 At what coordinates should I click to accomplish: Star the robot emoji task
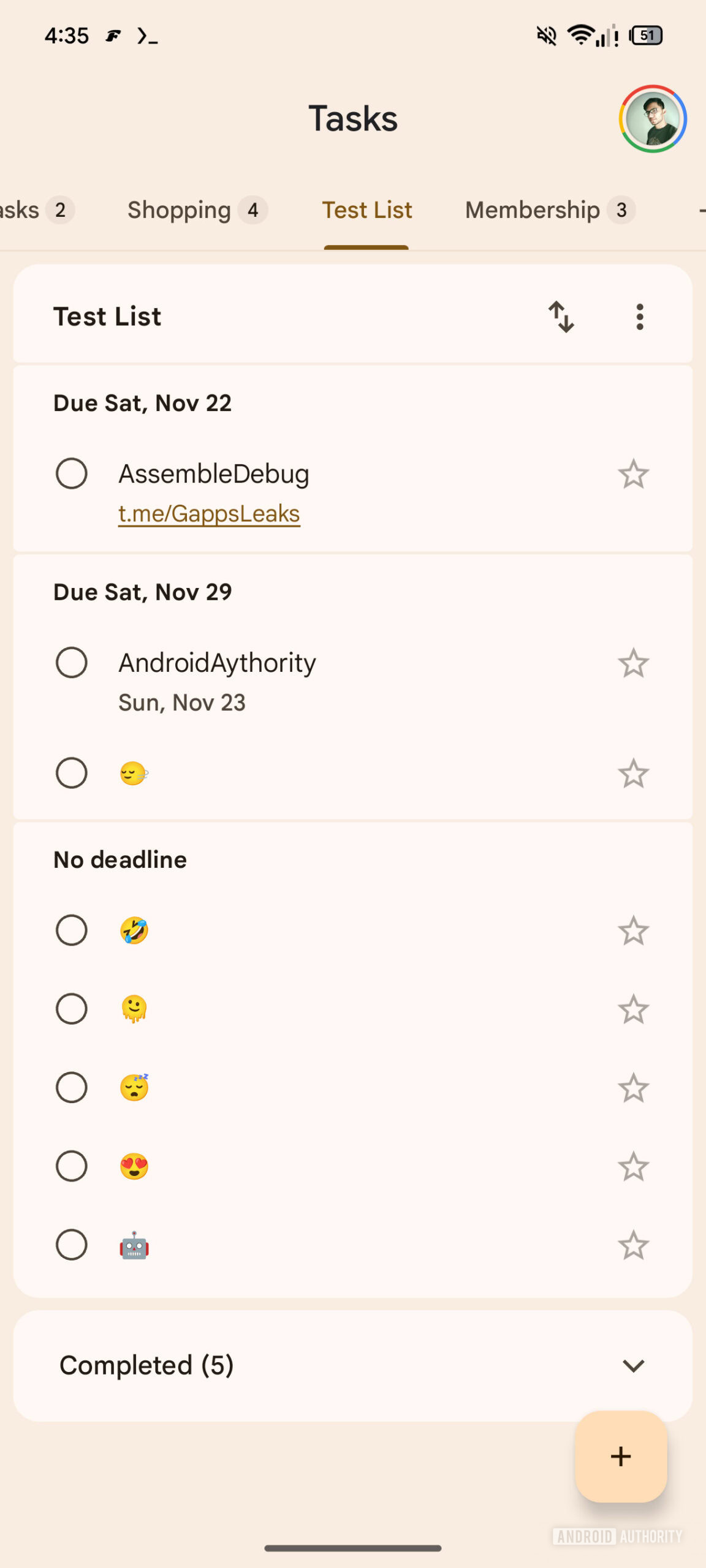click(x=633, y=1245)
